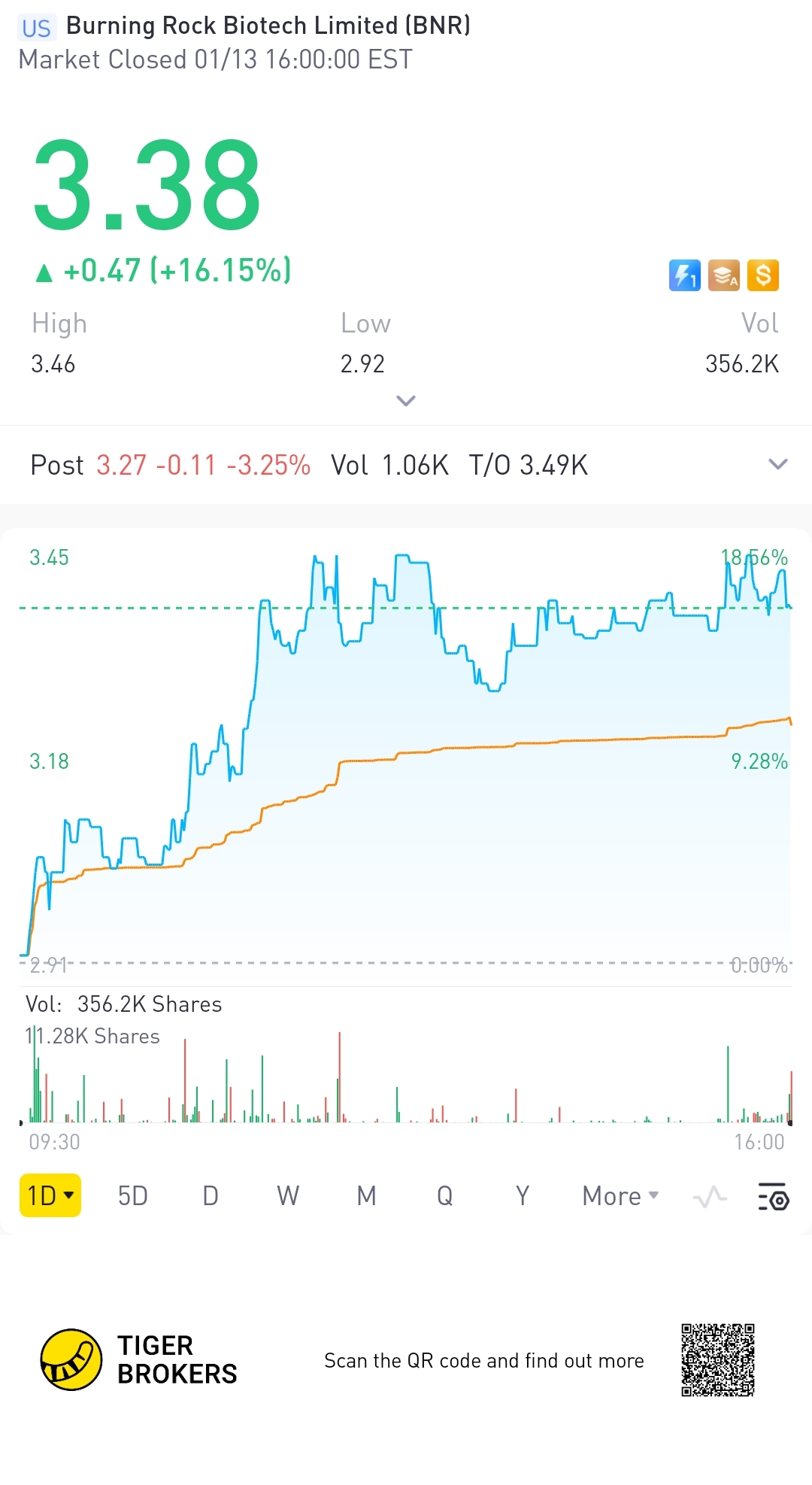This screenshot has height=1485, width=812.
Task: Tap the wave line icon beside More
Action: tap(710, 1196)
